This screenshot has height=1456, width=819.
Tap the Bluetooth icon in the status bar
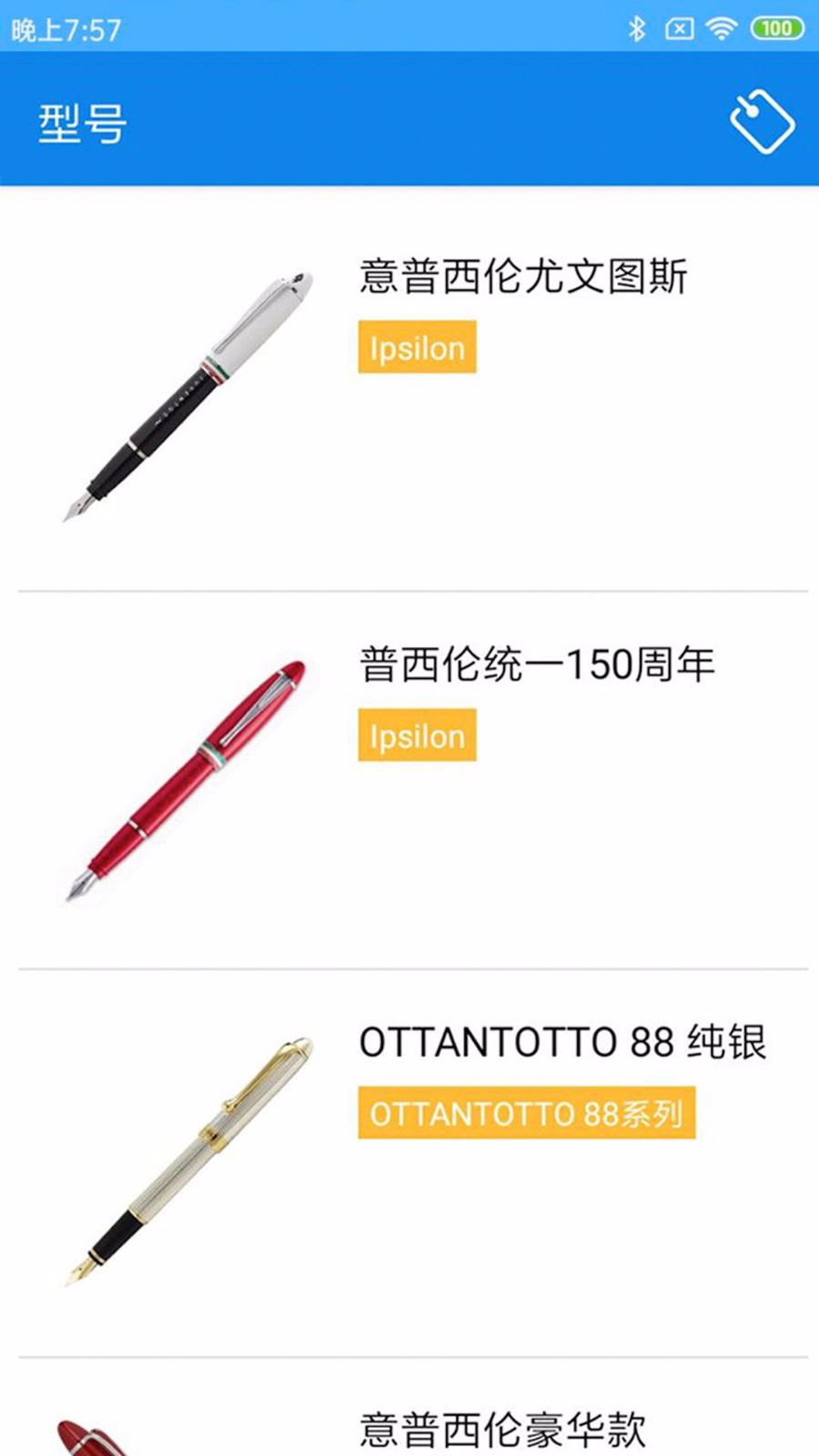640,28
